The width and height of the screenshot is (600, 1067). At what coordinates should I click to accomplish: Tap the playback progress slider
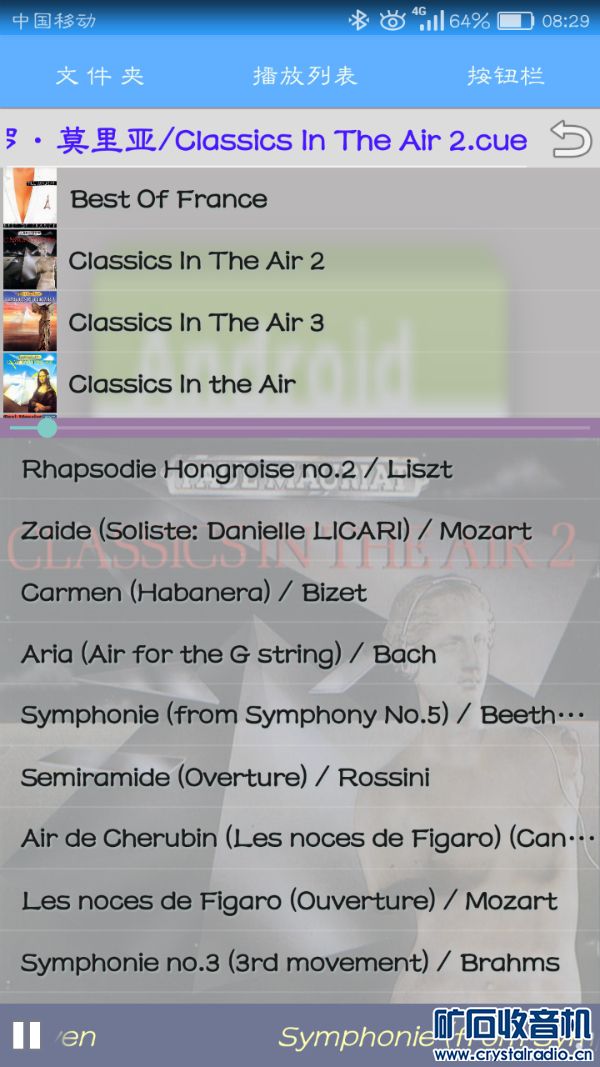pyautogui.click(x=300, y=428)
